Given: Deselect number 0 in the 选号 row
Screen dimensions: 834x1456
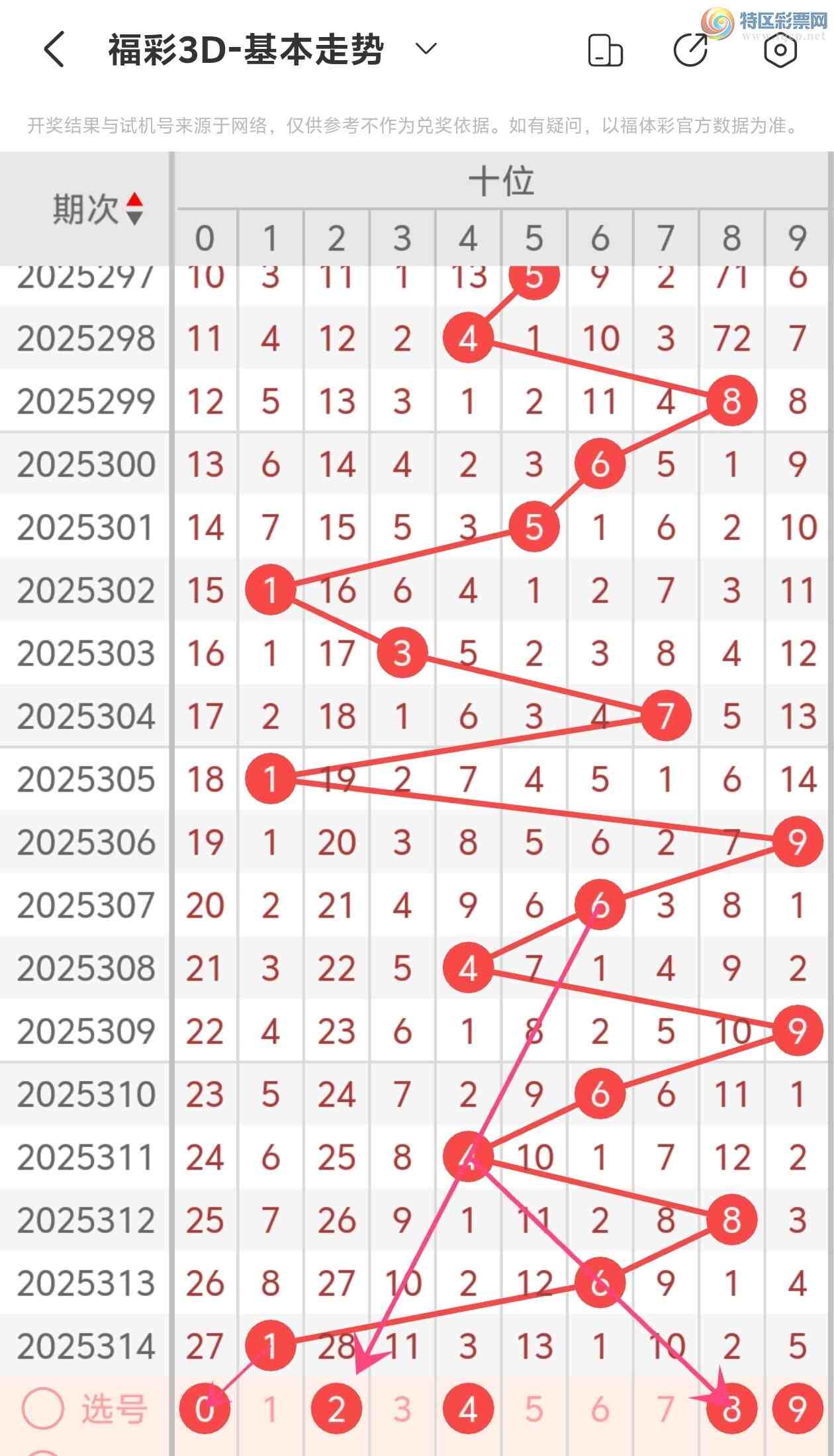Looking at the screenshot, I should (x=205, y=1409).
